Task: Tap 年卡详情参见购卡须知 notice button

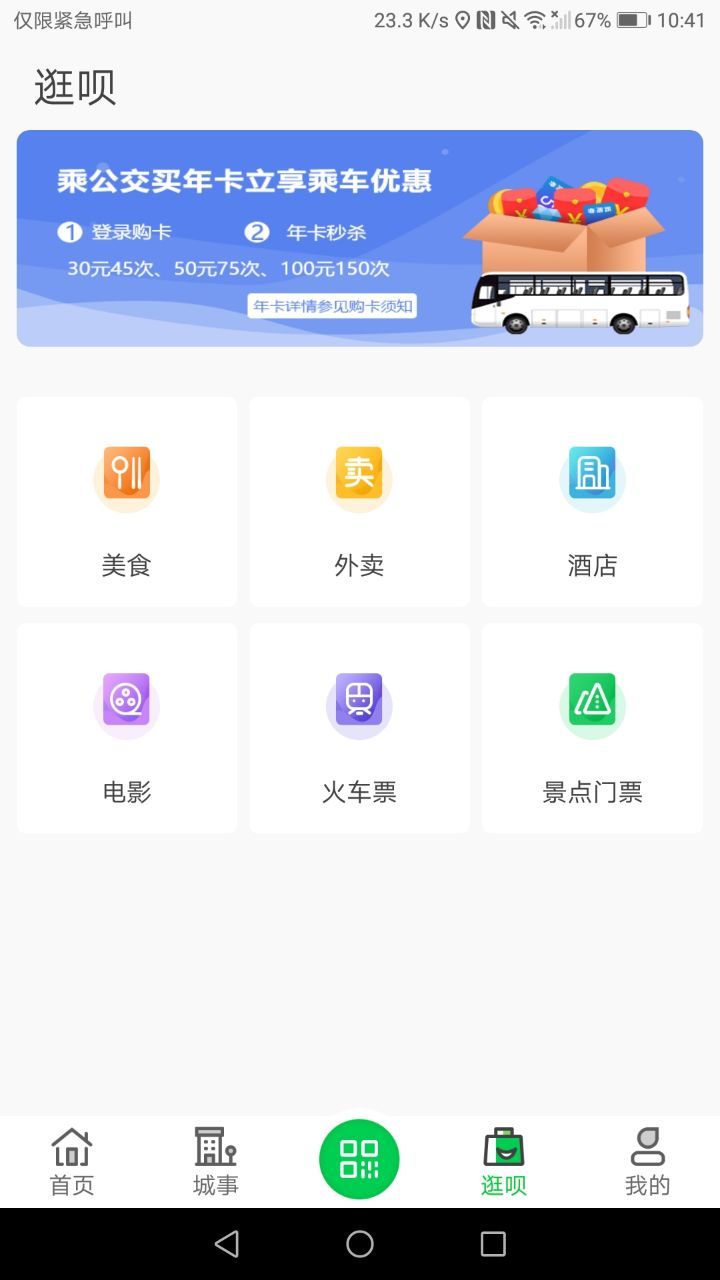Action: pos(332,306)
